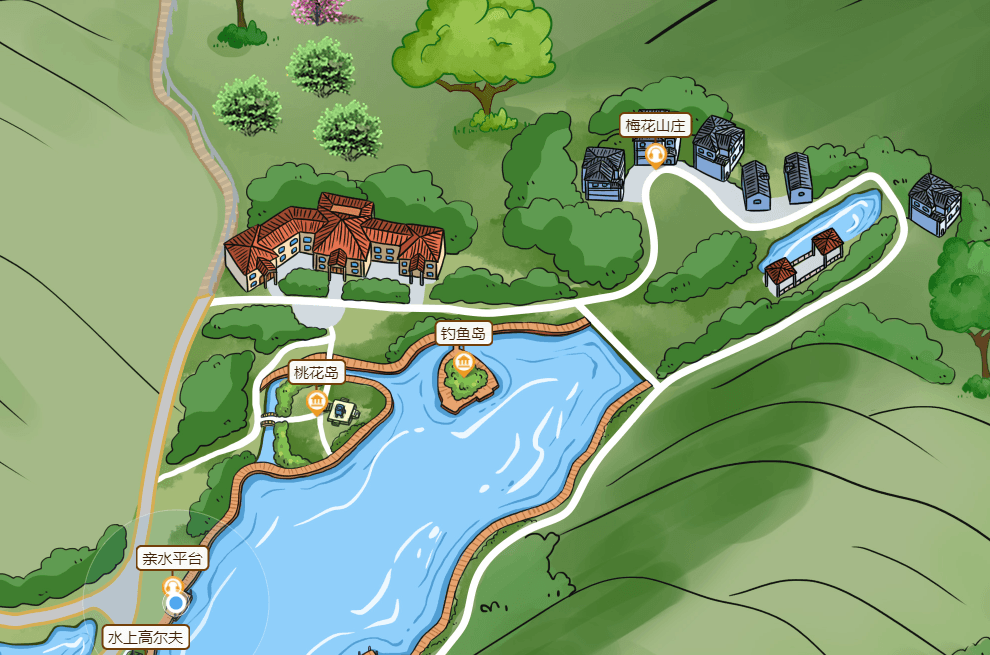View the 水上高尔夫 point of interest
The image size is (990, 655).
146,637
